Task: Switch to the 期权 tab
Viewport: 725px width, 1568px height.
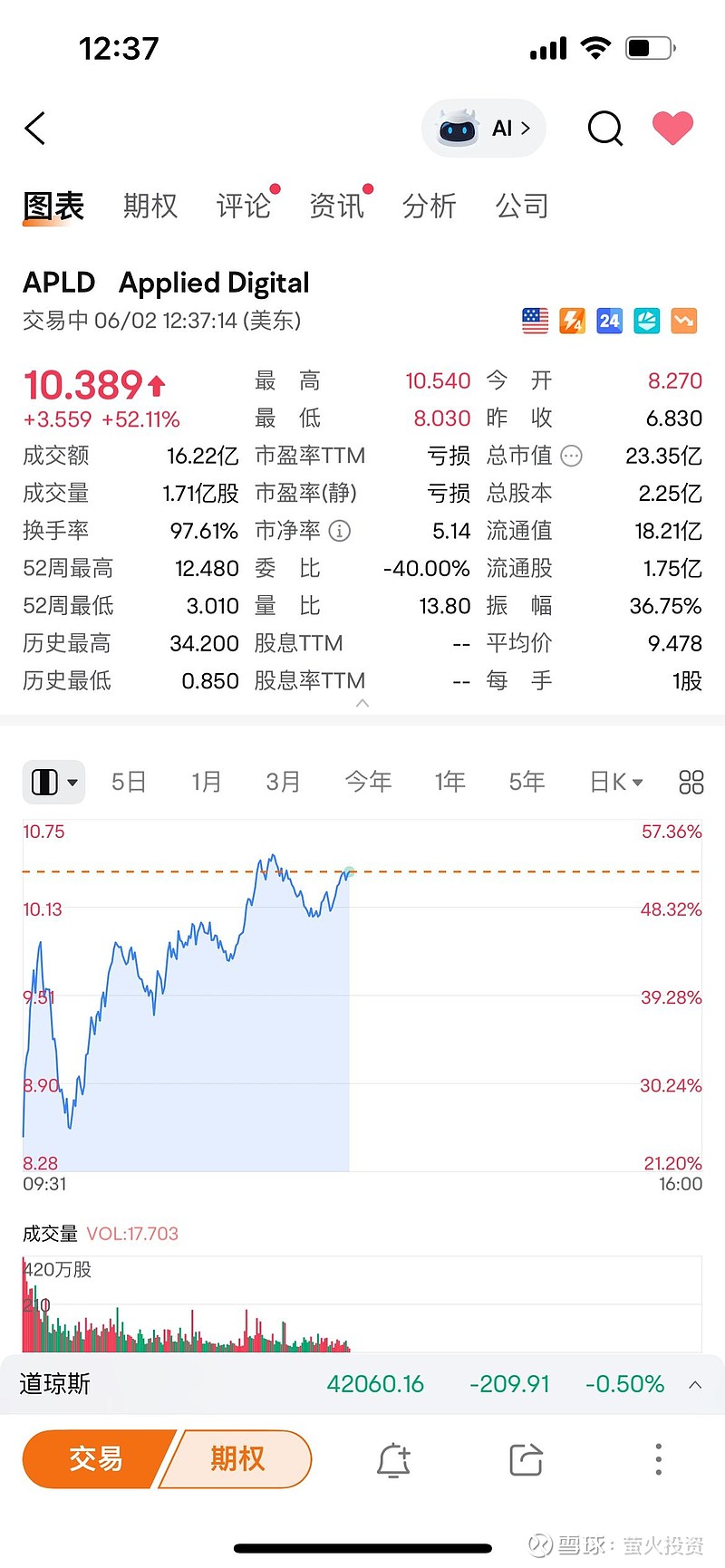Action: (x=150, y=206)
